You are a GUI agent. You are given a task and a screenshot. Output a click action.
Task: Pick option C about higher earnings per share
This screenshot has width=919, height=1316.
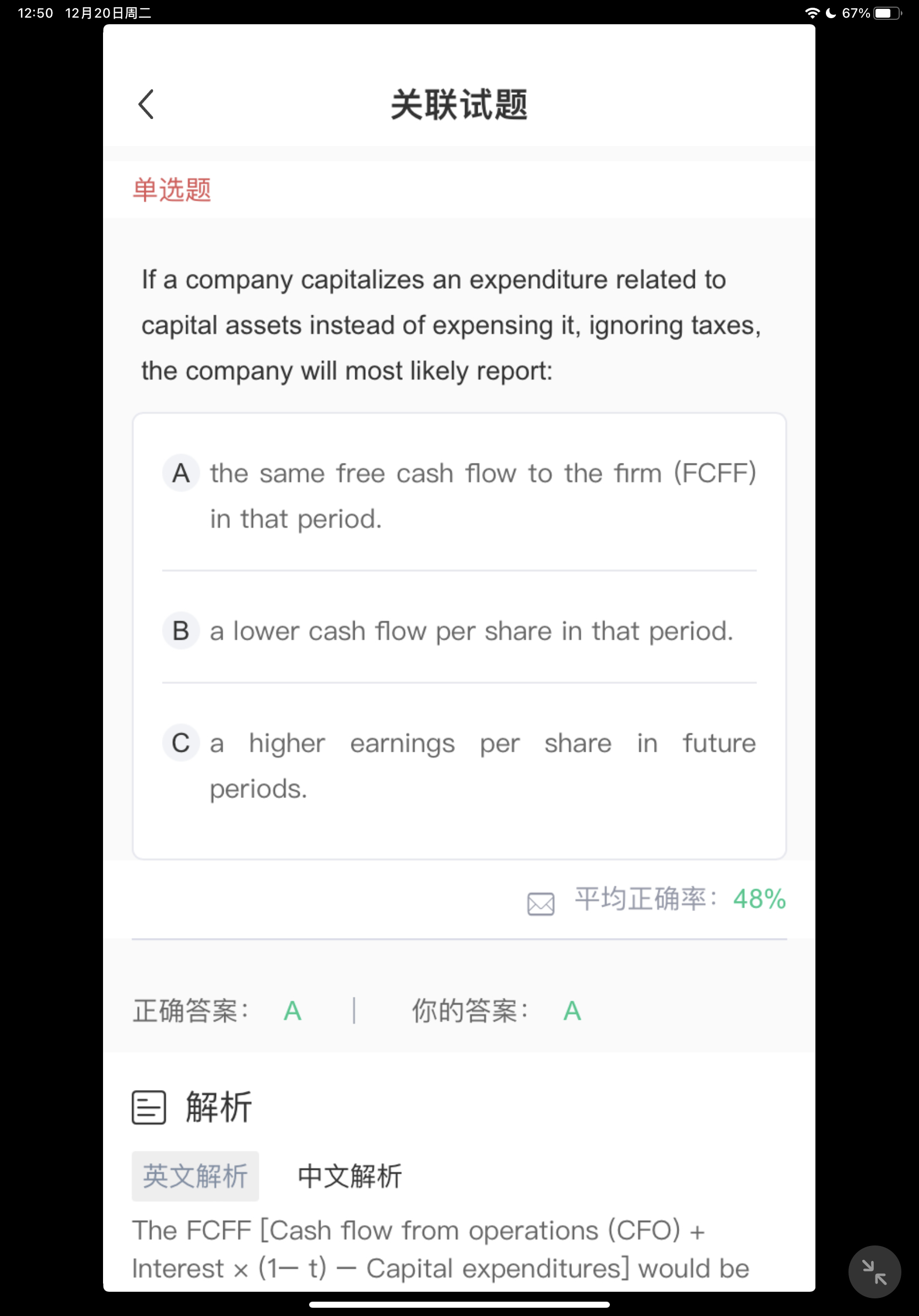(181, 743)
